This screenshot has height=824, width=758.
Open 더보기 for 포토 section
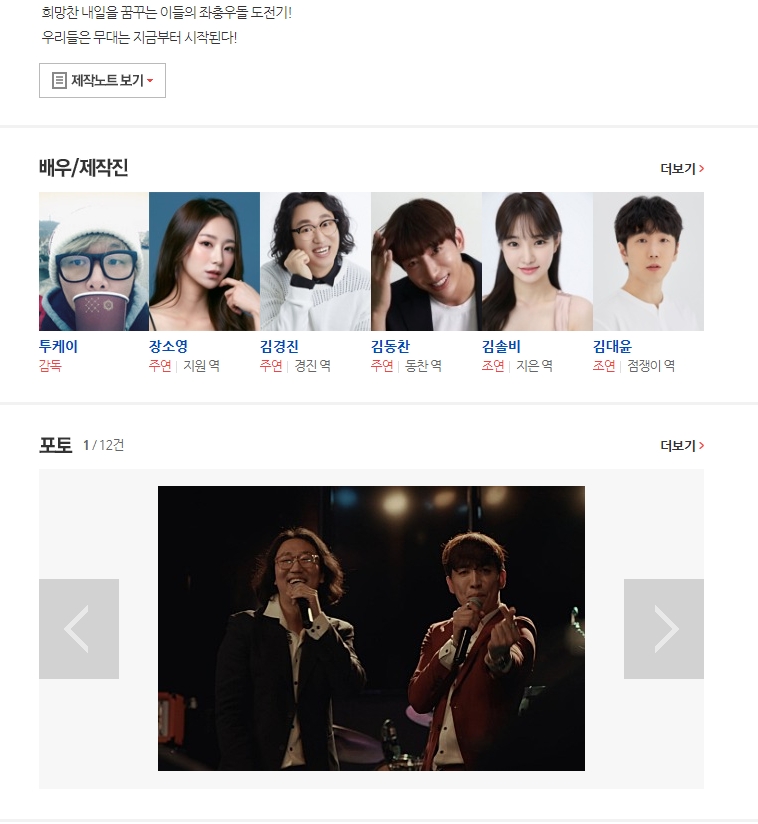pyautogui.click(x=682, y=445)
